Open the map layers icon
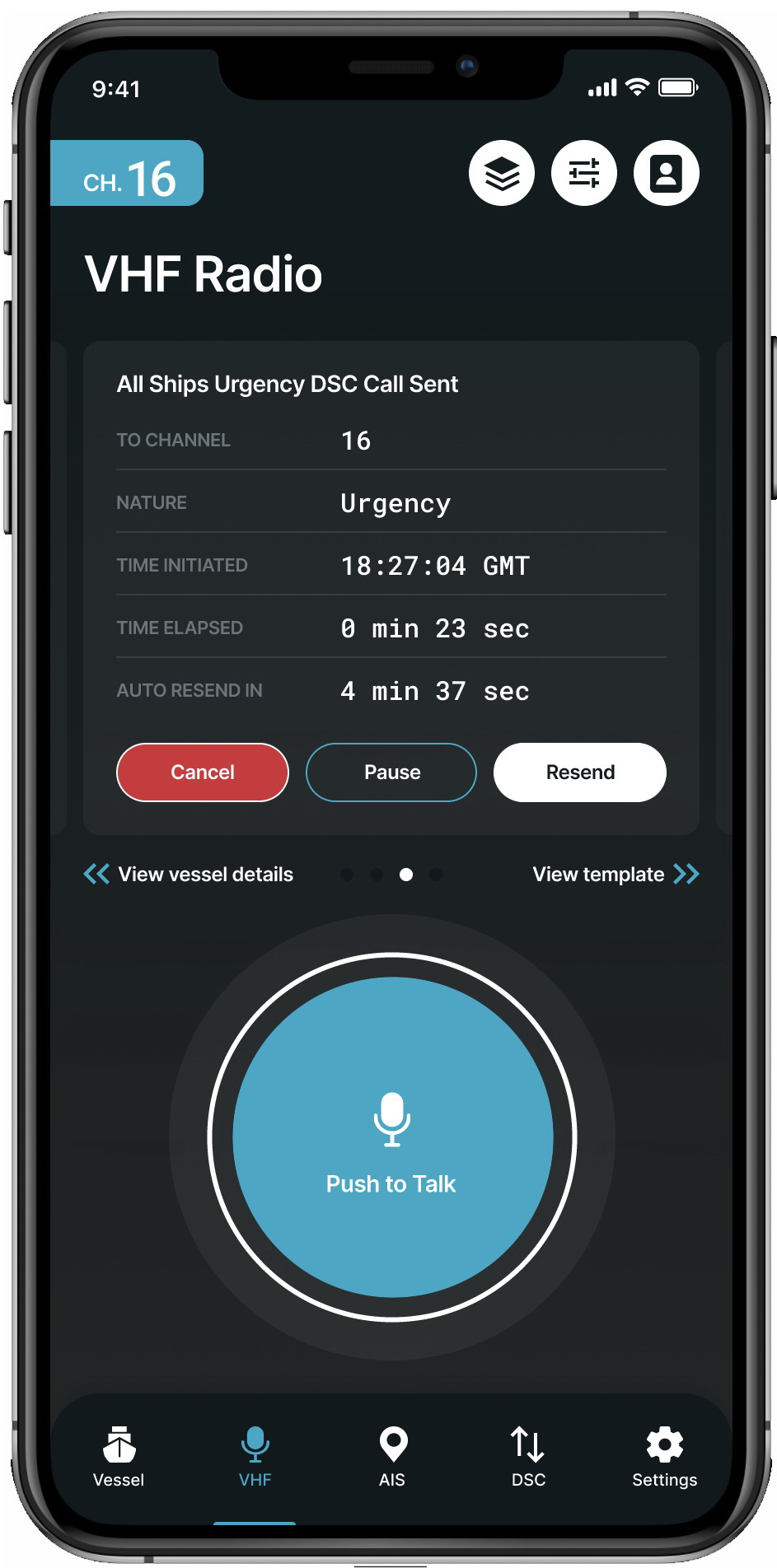Viewport: 777px width, 1568px height. tap(502, 173)
